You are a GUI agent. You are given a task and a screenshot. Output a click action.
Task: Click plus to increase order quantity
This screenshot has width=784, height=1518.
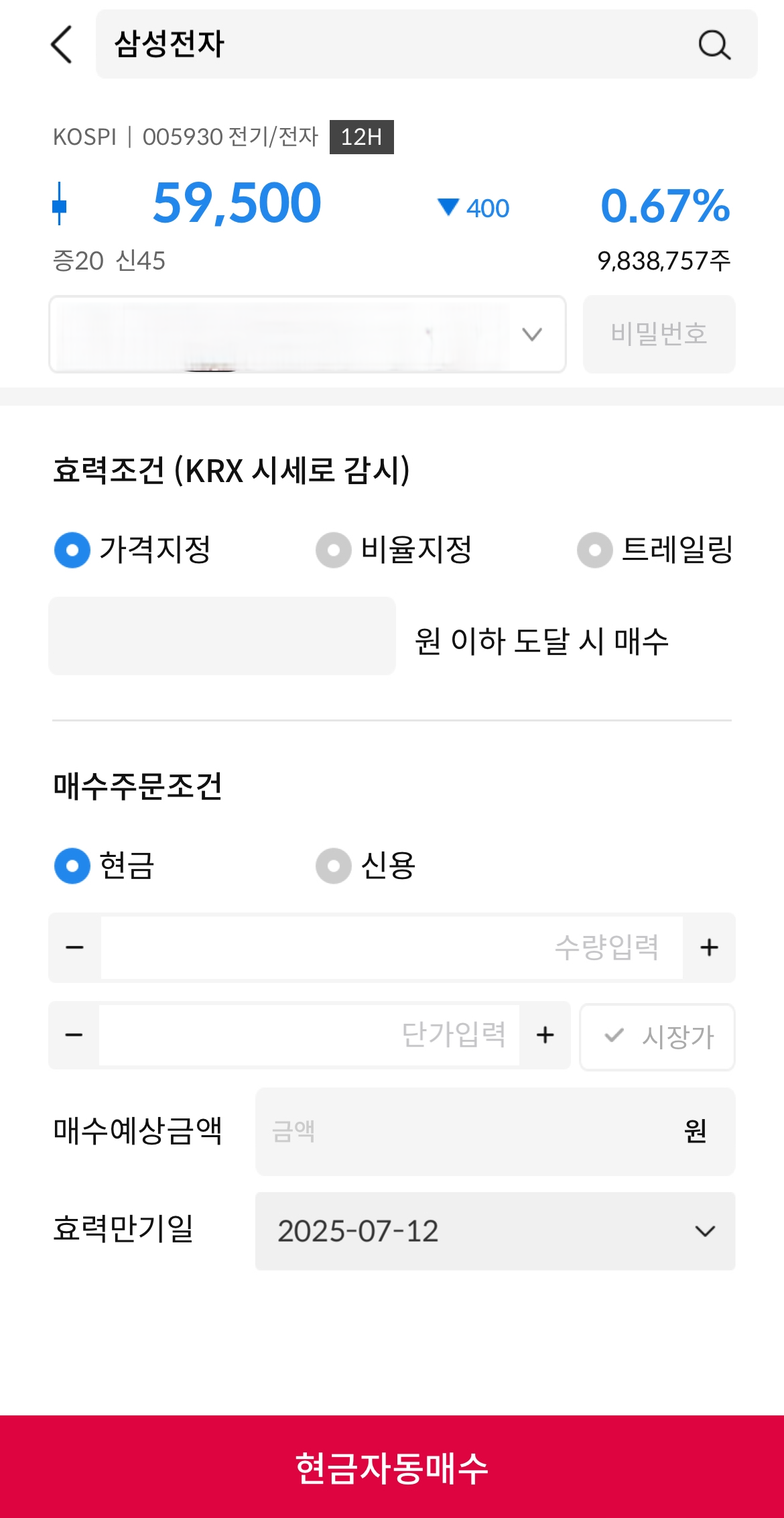pyautogui.click(x=708, y=947)
